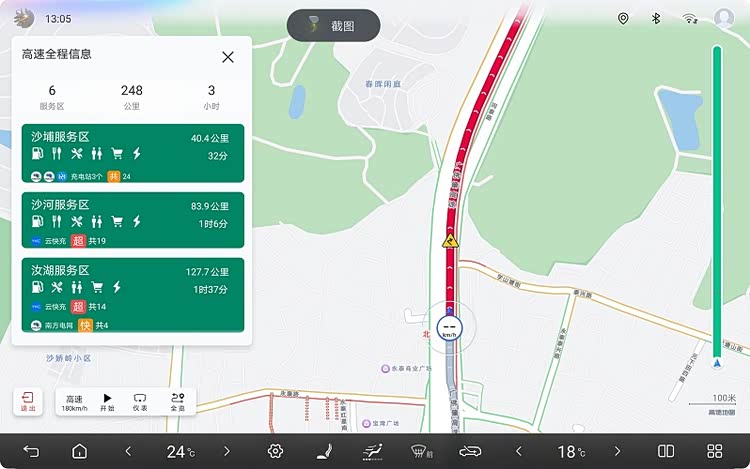Screen dimensions: 750x469
Task: Show the 全览 route overview
Action: pos(177,402)
